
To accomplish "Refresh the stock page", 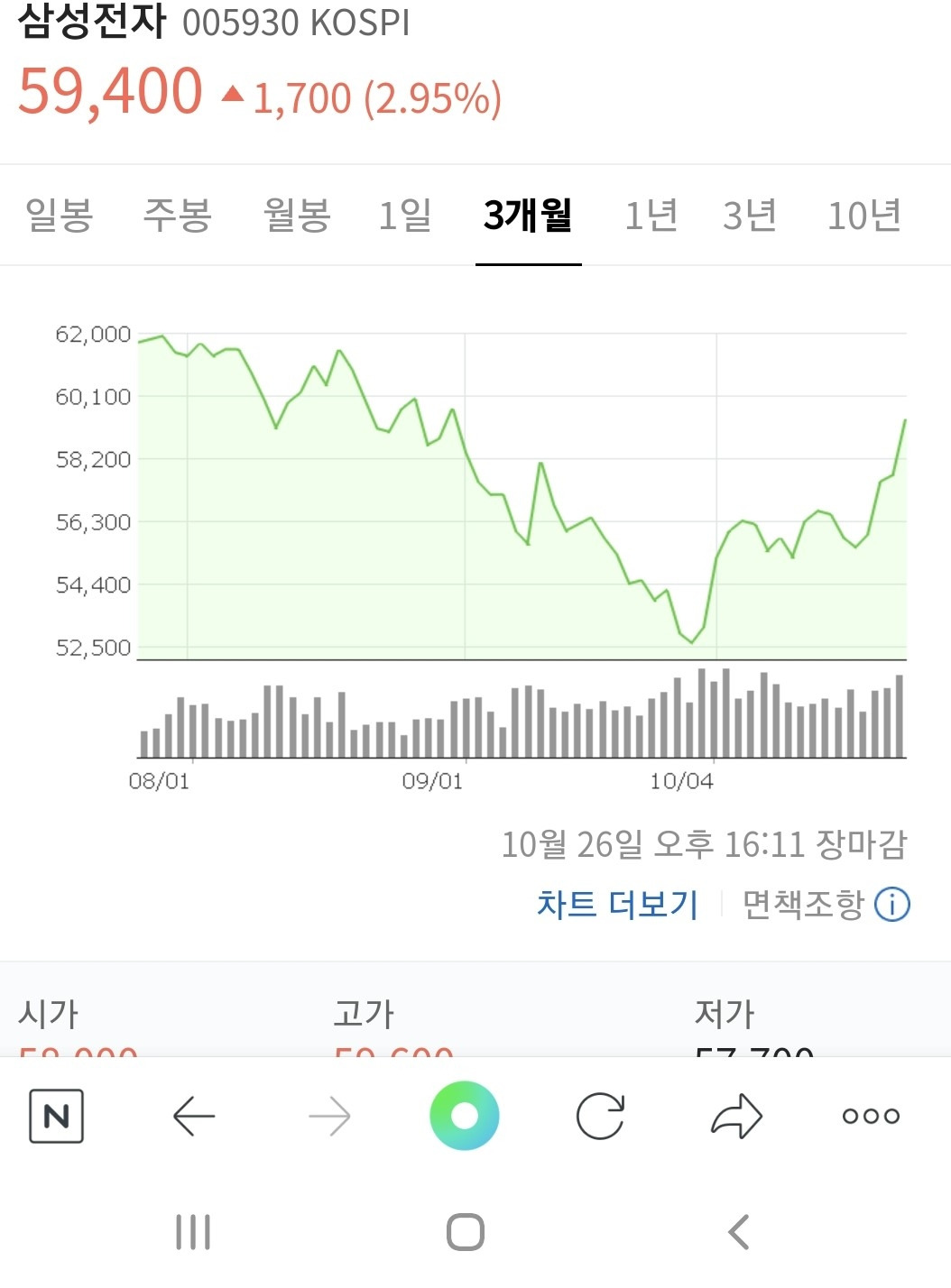I will 600,1116.
